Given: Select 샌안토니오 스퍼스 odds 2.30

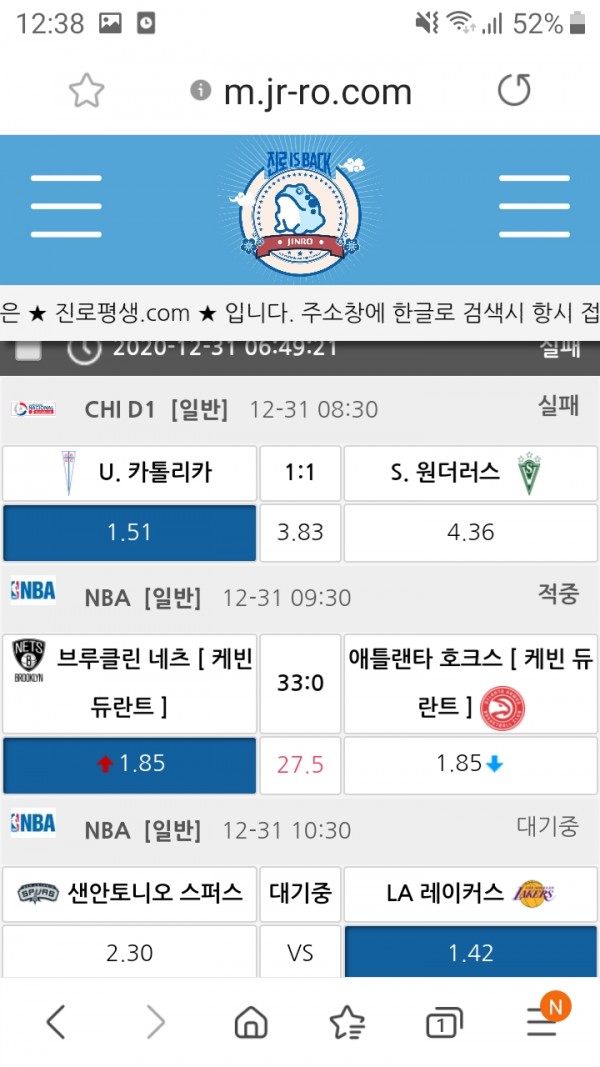Looking at the screenshot, I should [x=129, y=953].
